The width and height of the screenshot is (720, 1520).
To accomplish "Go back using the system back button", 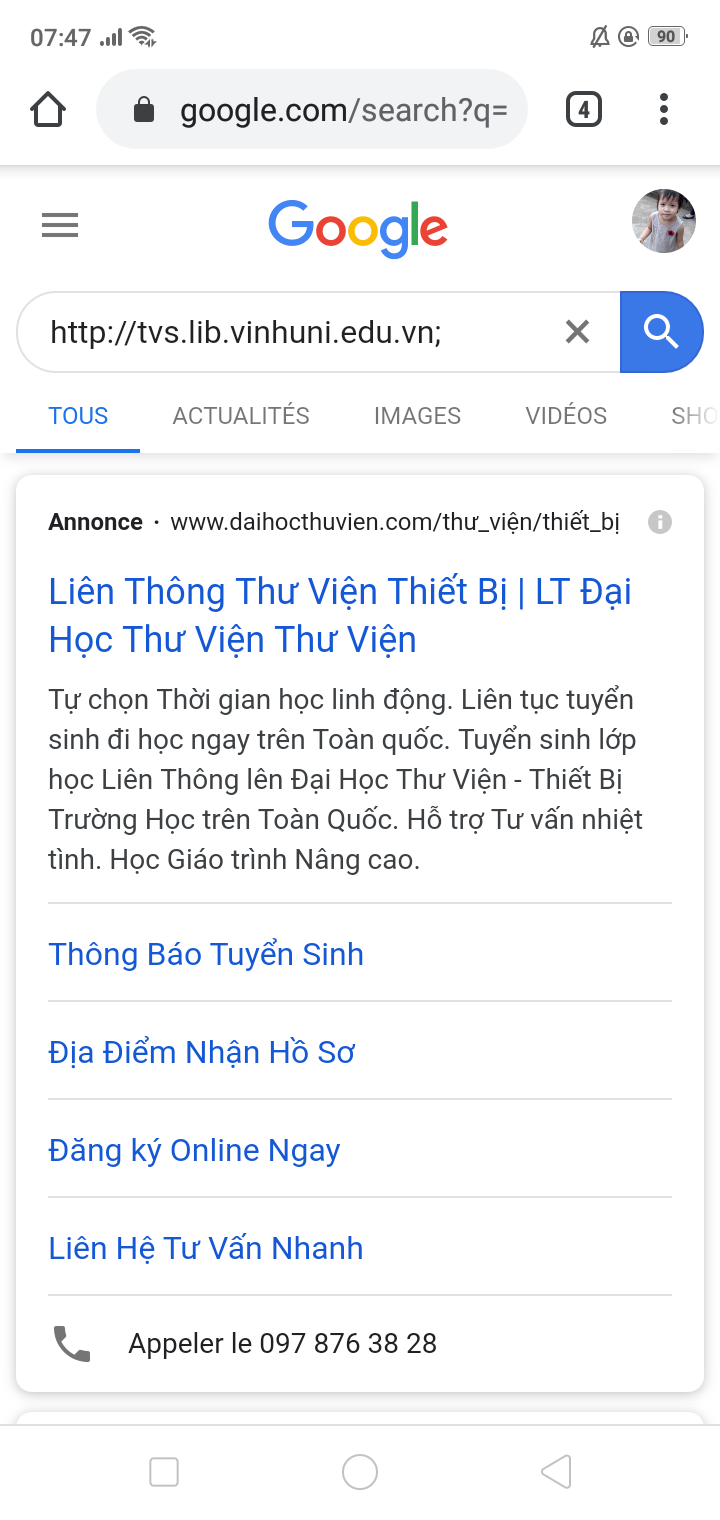I will click(556, 1472).
